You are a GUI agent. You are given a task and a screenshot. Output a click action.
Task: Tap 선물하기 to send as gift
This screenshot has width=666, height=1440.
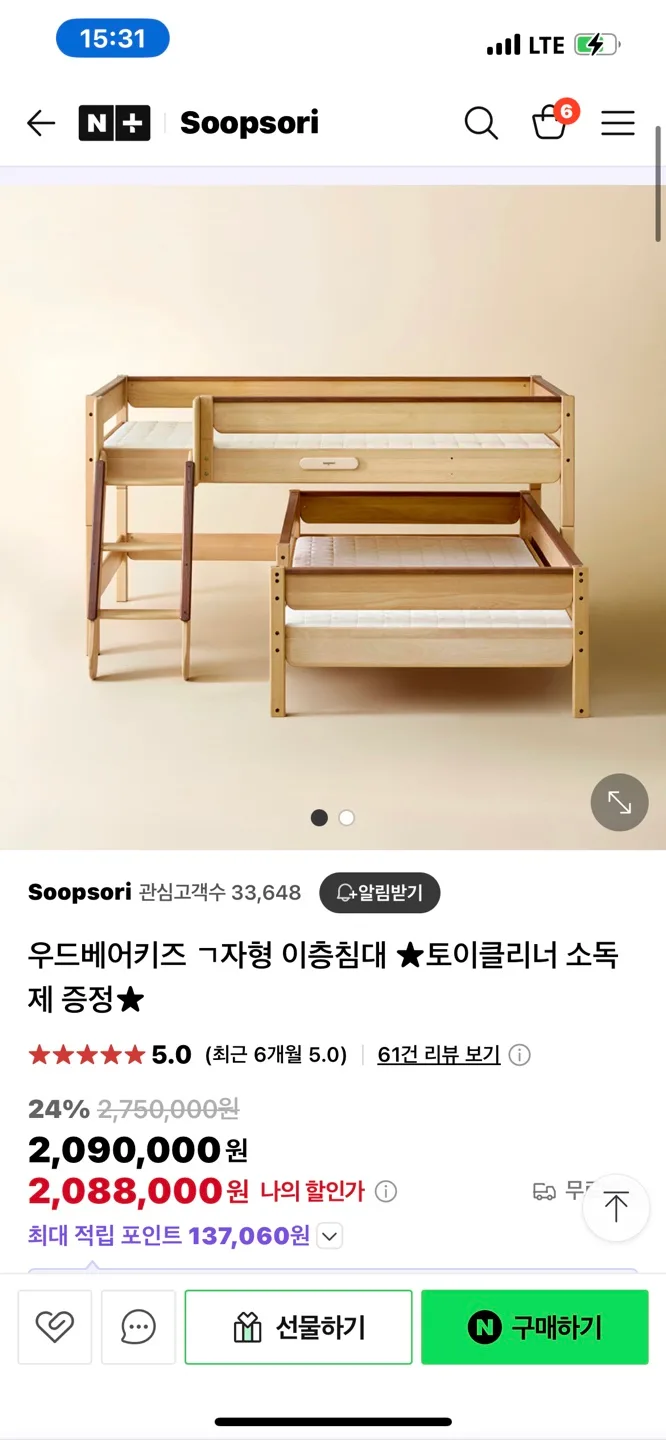click(298, 1327)
